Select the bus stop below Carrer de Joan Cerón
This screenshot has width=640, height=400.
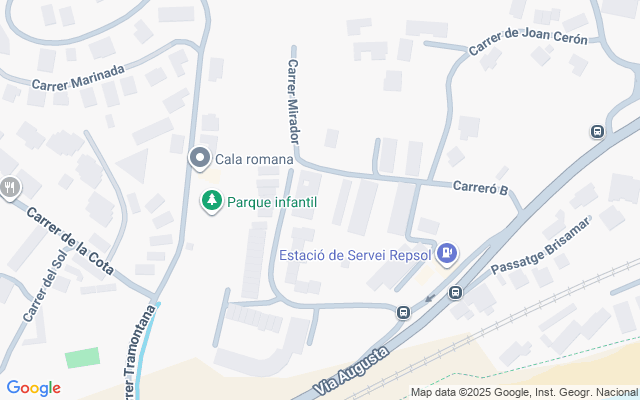coord(597,131)
